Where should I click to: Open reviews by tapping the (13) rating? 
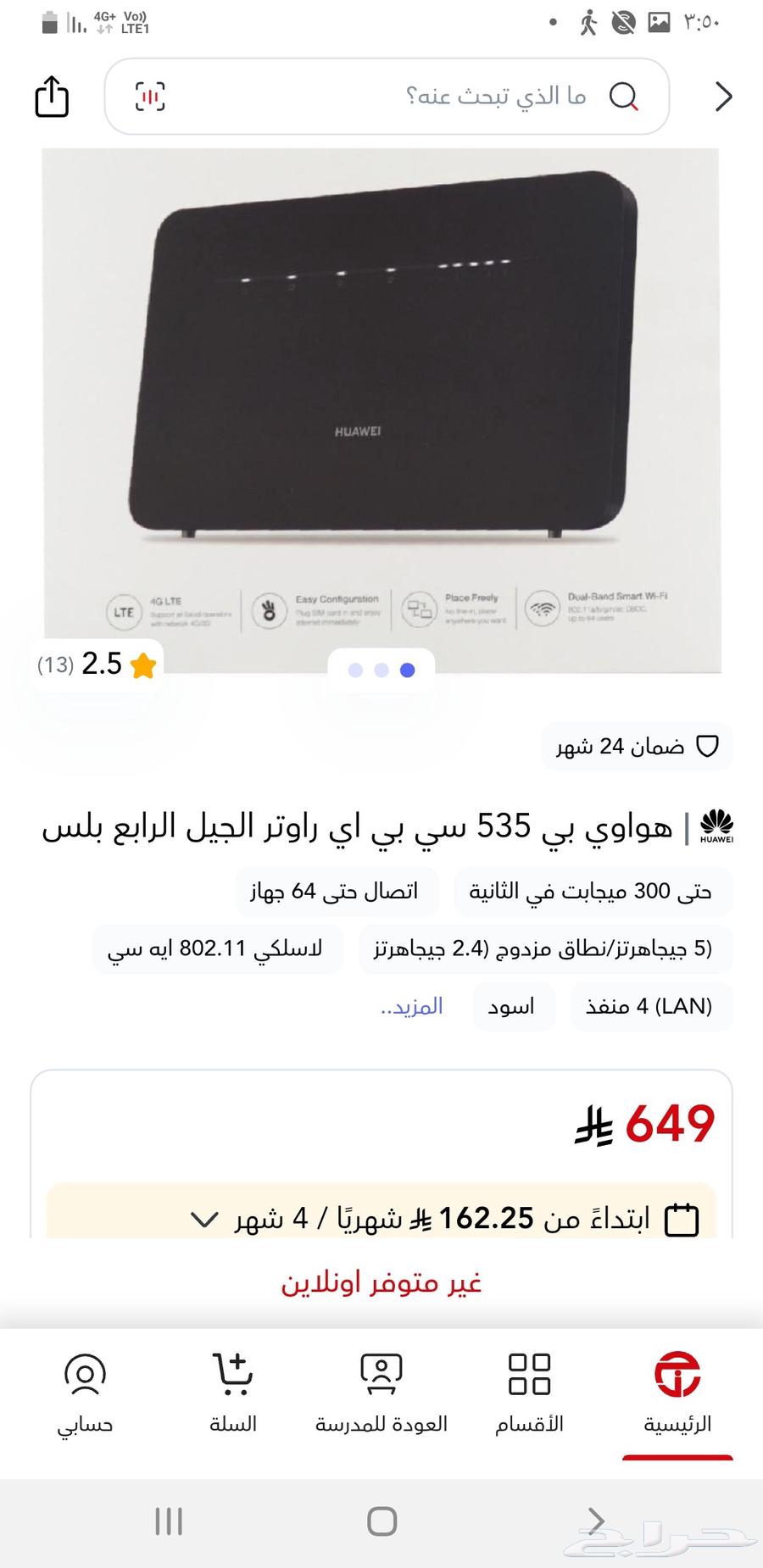pyautogui.click(x=58, y=665)
